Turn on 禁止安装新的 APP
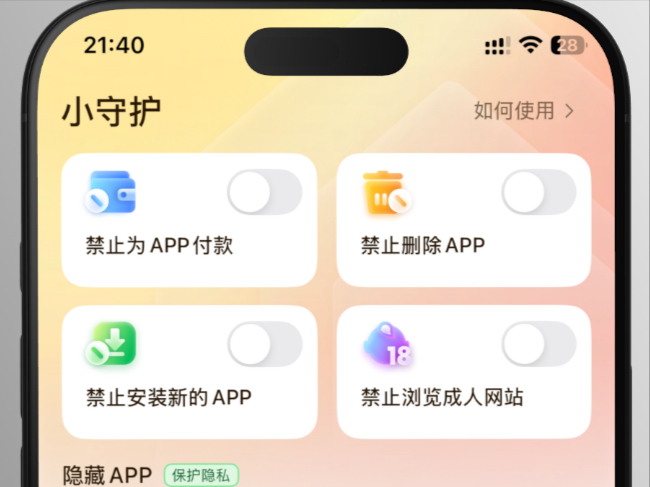The height and width of the screenshot is (487, 650). point(264,345)
